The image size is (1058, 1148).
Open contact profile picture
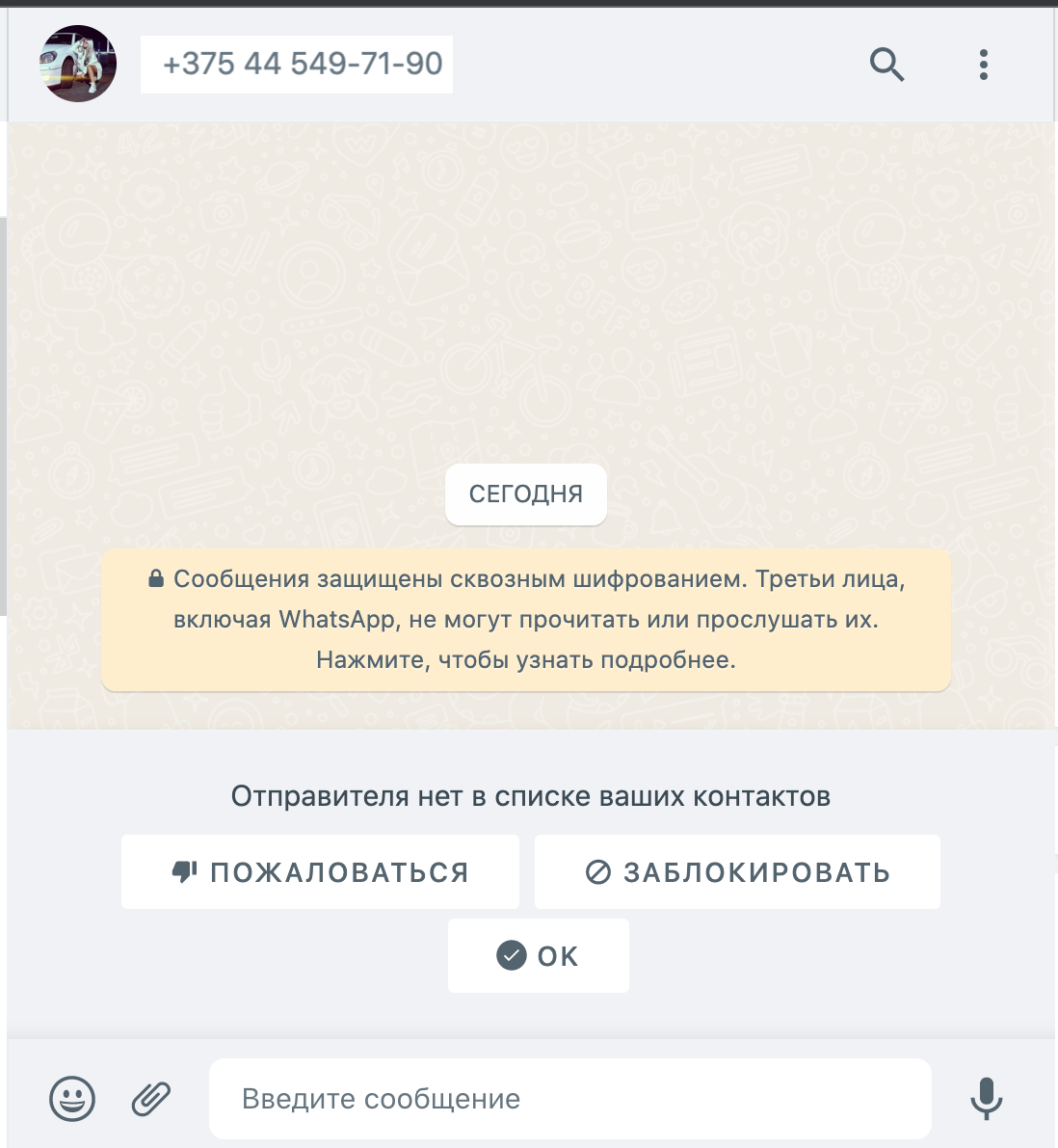(x=78, y=64)
